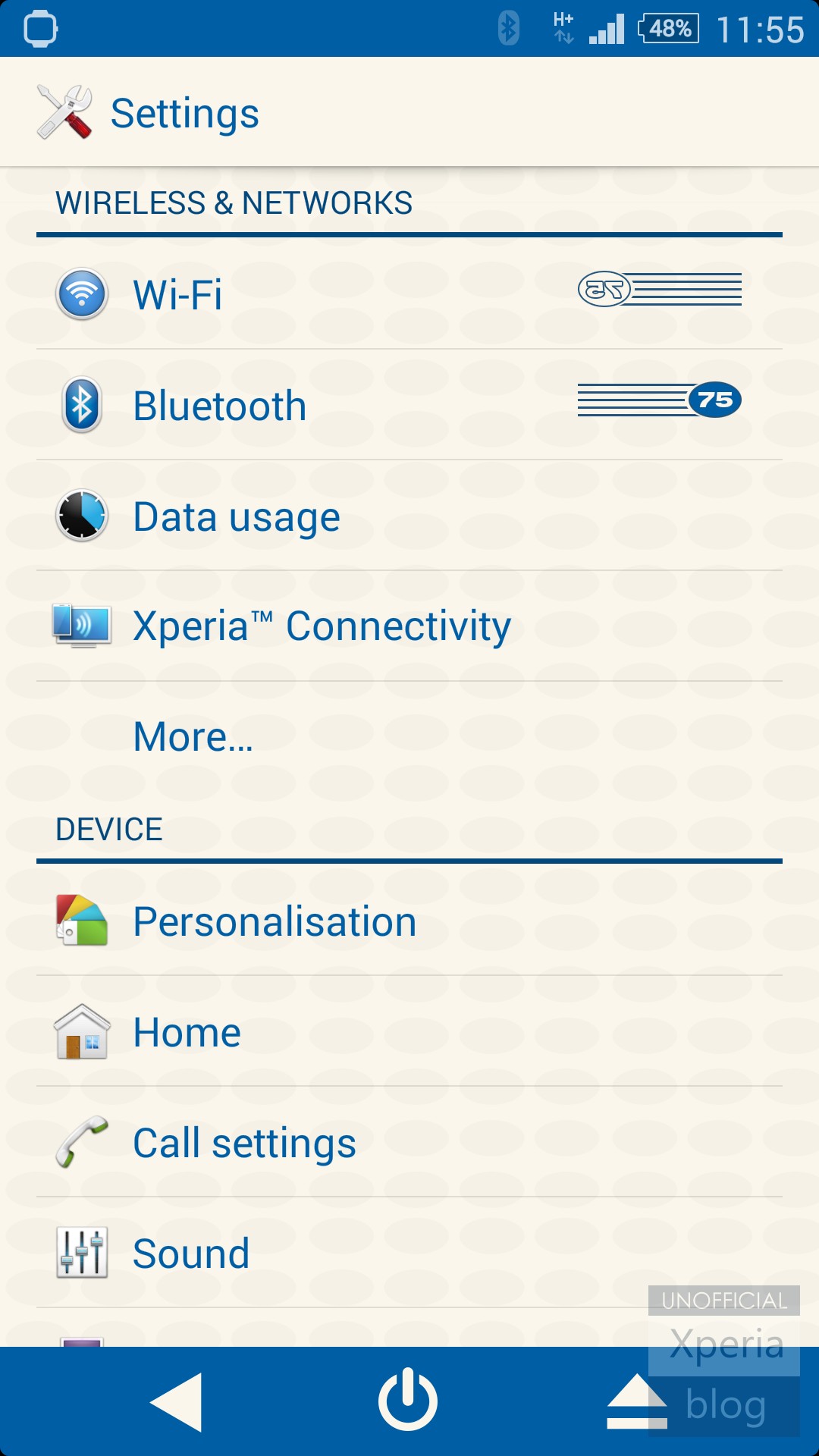Open Call settings
Image resolution: width=819 pixels, height=1456 pixels.
(244, 1144)
